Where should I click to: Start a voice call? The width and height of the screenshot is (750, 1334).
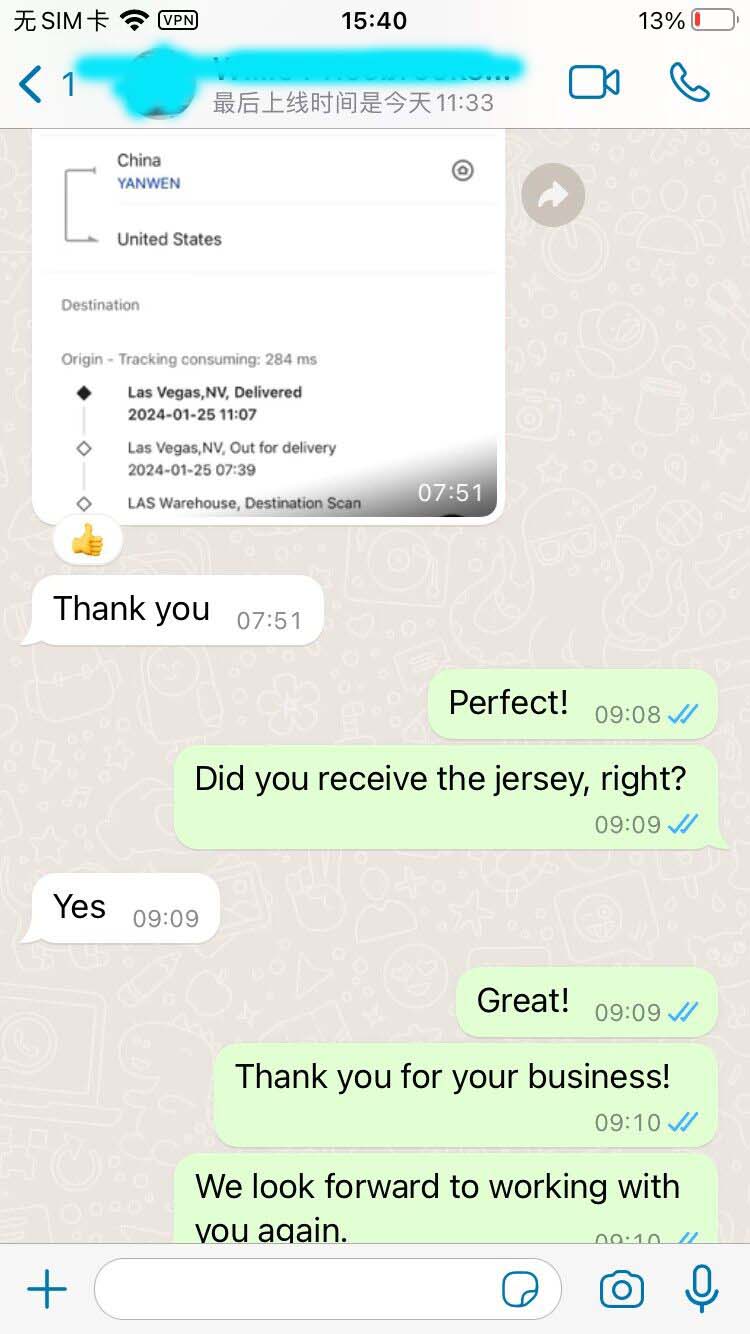pyautogui.click(x=689, y=83)
